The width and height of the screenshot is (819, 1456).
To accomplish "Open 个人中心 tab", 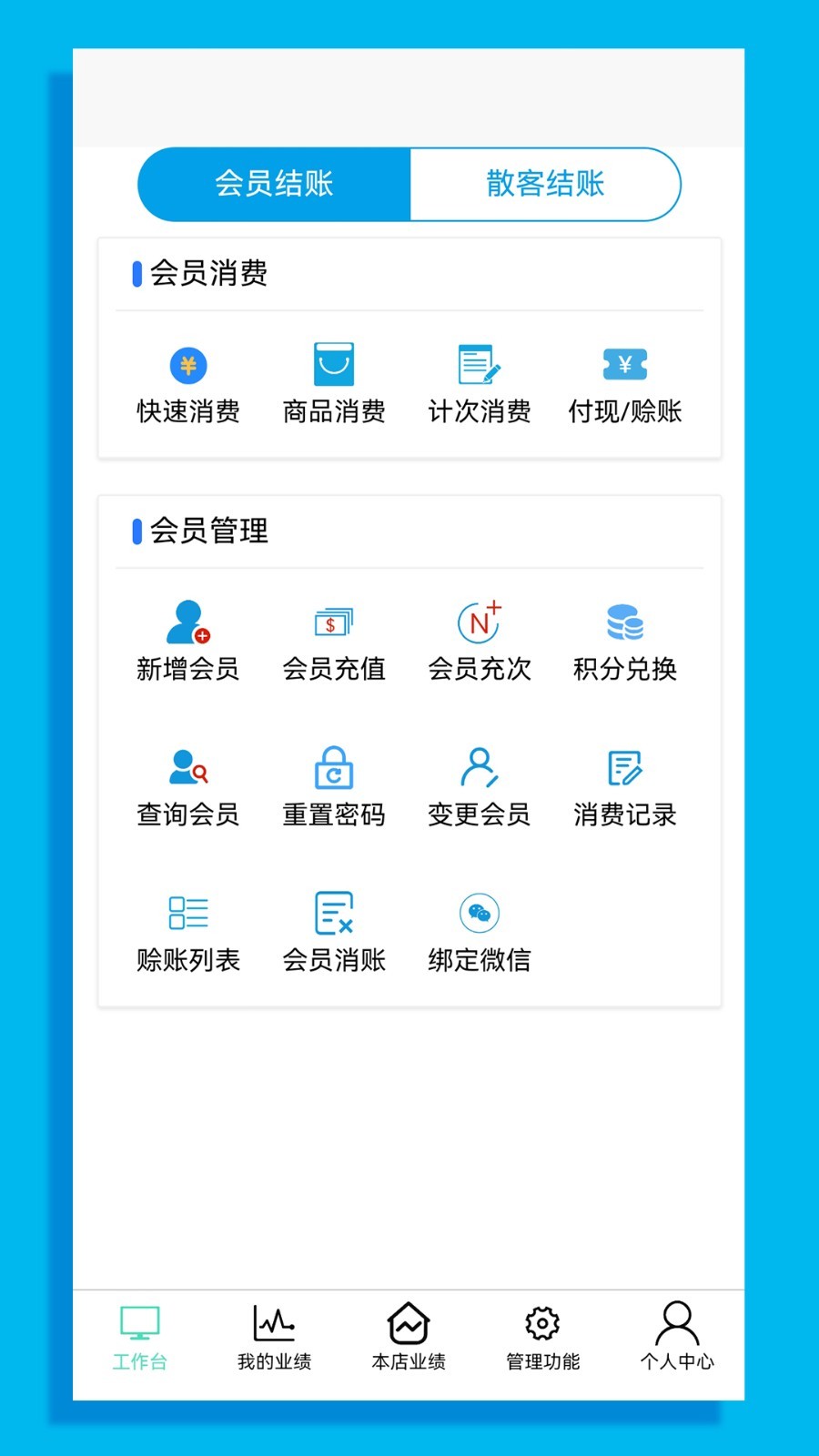I will (x=677, y=1336).
